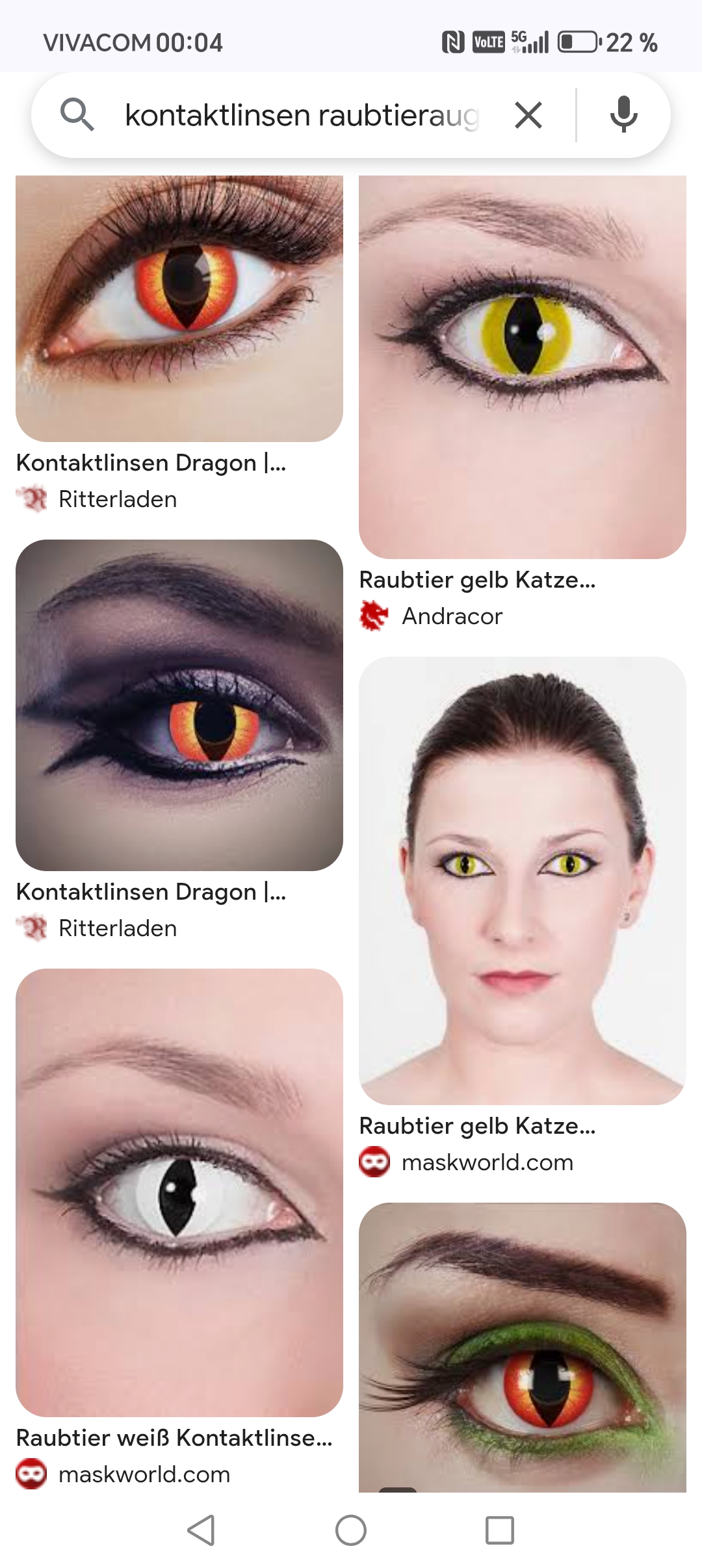The height and width of the screenshot is (1568, 702).
Task: Open the white Raubtier weiß Kontaktlinse image
Action: 179,1193
